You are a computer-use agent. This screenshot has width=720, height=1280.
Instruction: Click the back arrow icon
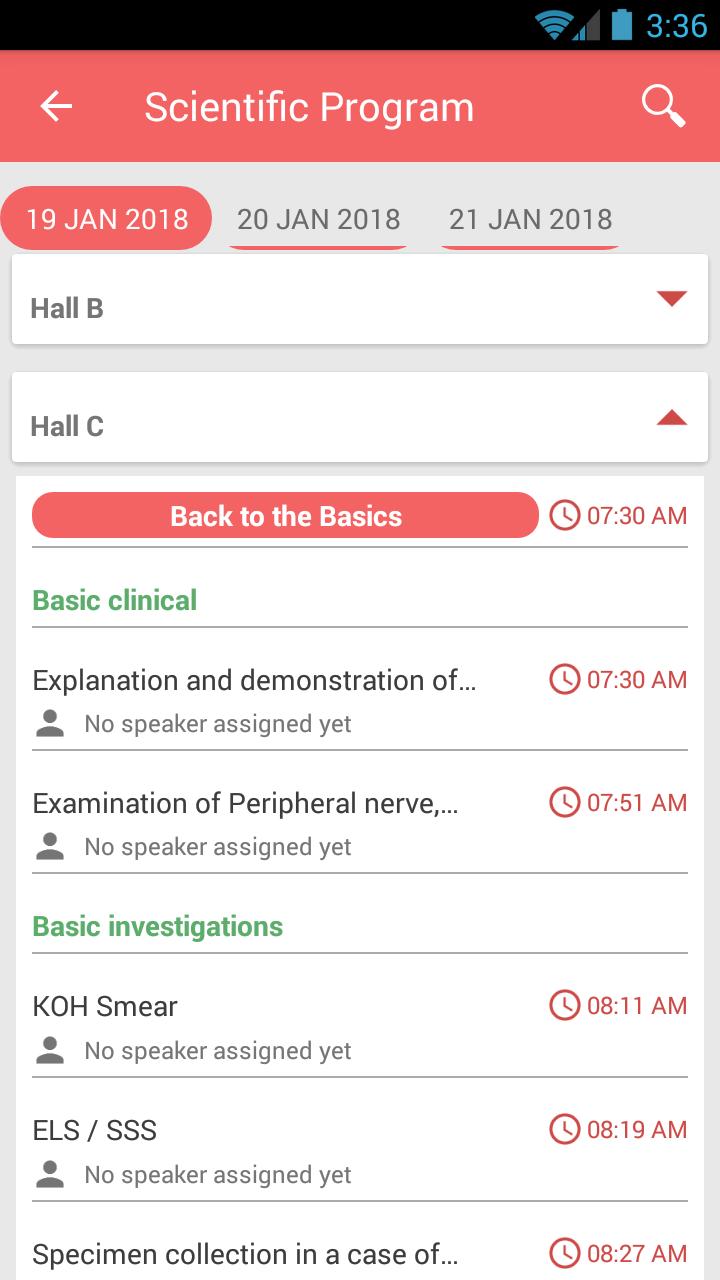[x=57, y=106]
